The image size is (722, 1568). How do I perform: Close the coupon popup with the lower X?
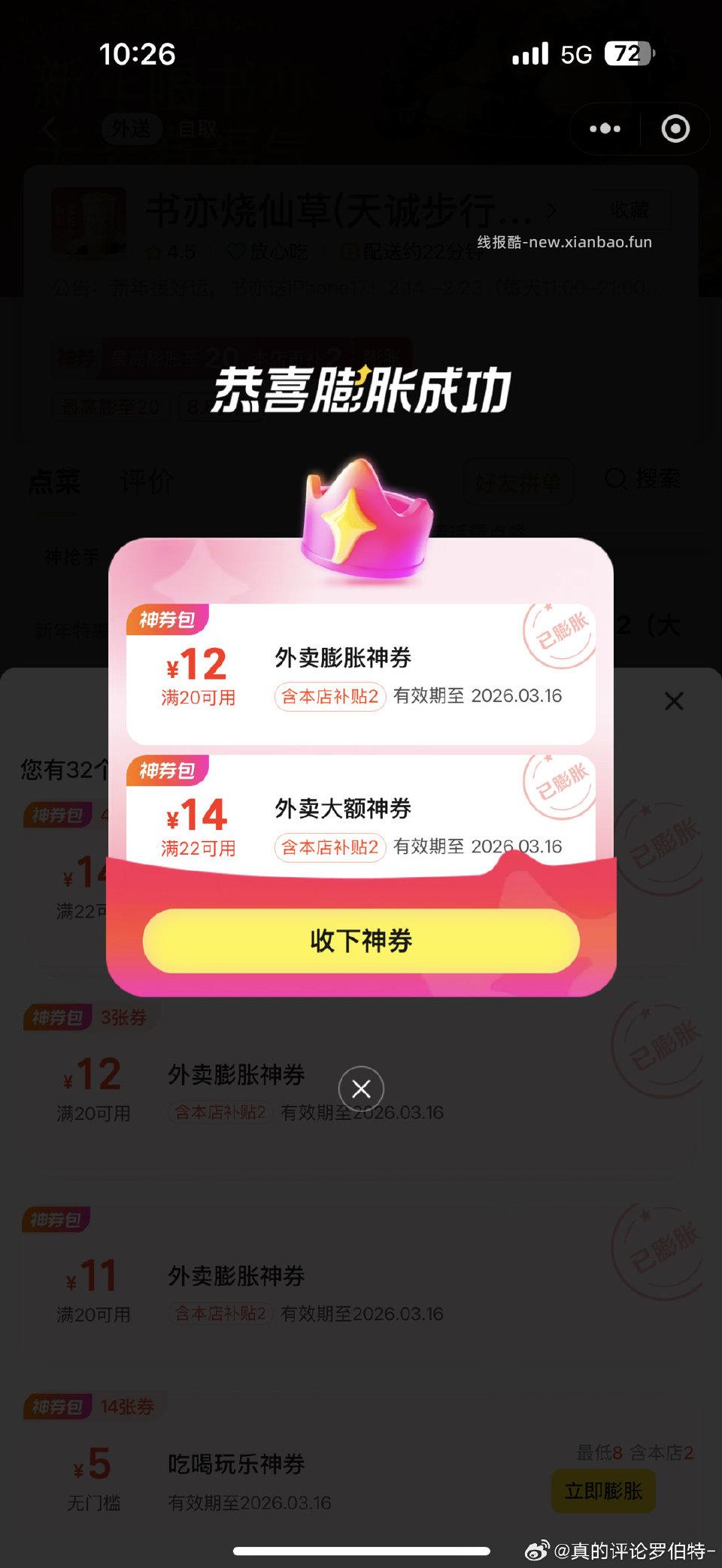pyautogui.click(x=360, y=1088)
